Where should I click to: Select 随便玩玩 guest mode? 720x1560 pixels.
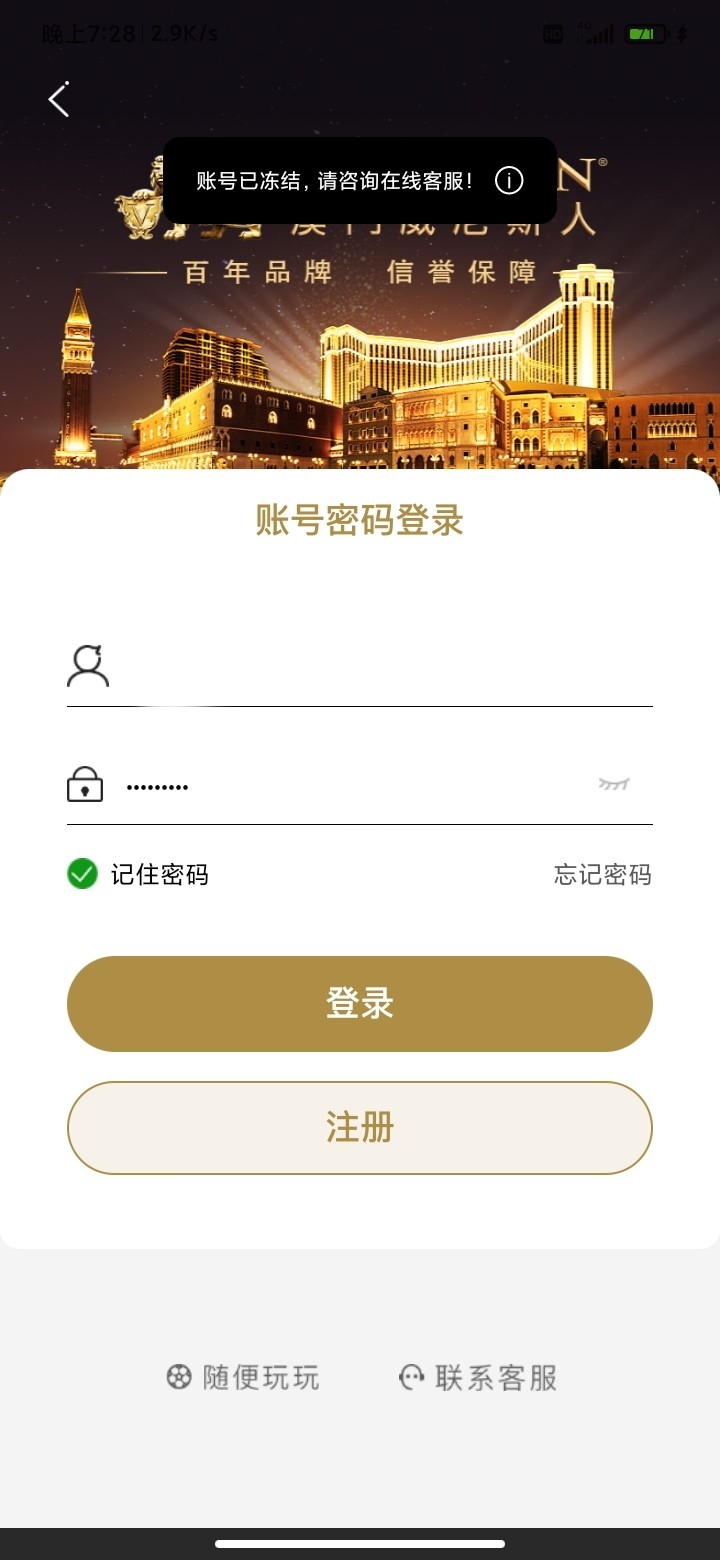pos(243,1377)
